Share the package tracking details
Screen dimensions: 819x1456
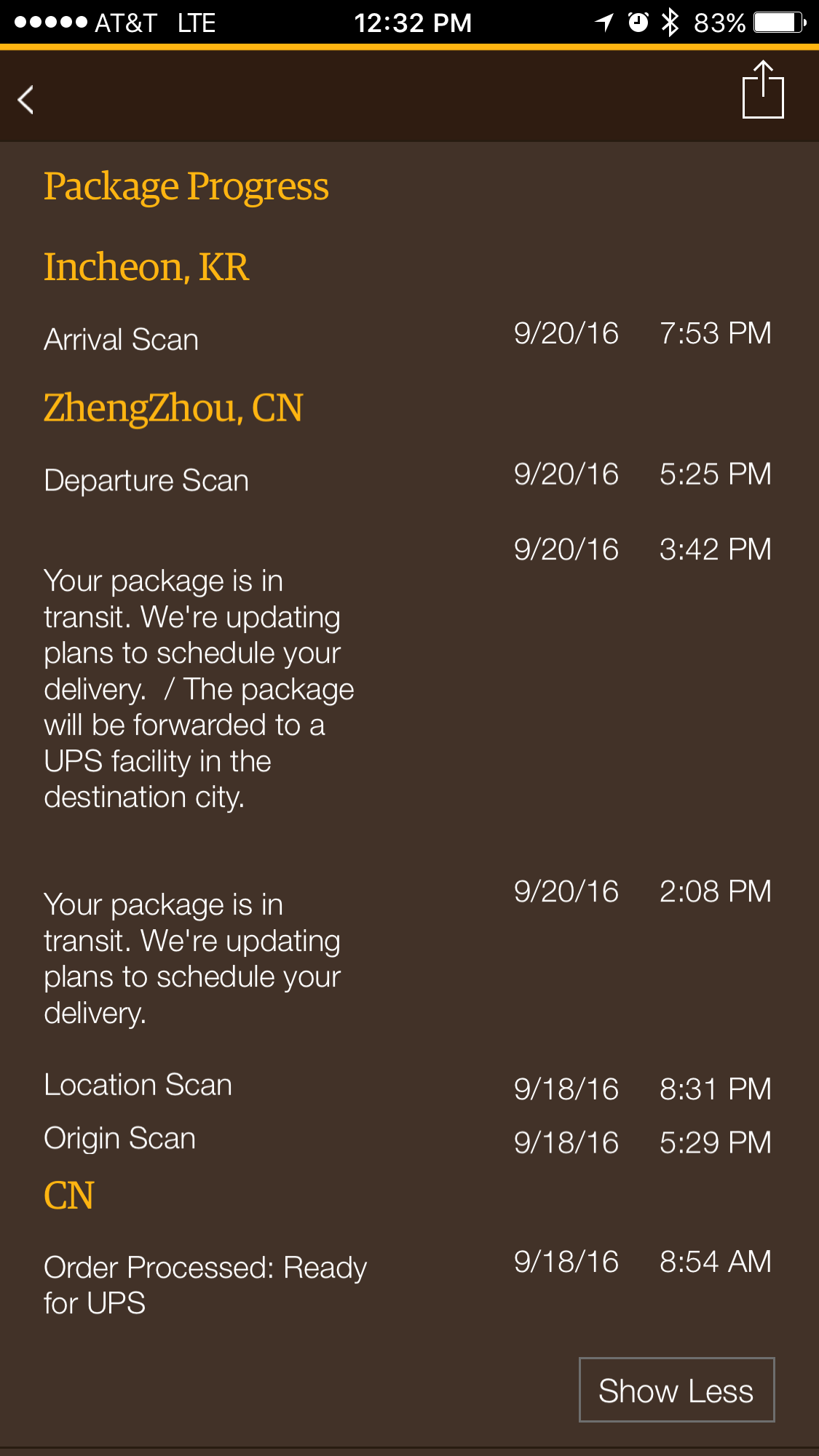pyautogui.click(x=762, y=90)
